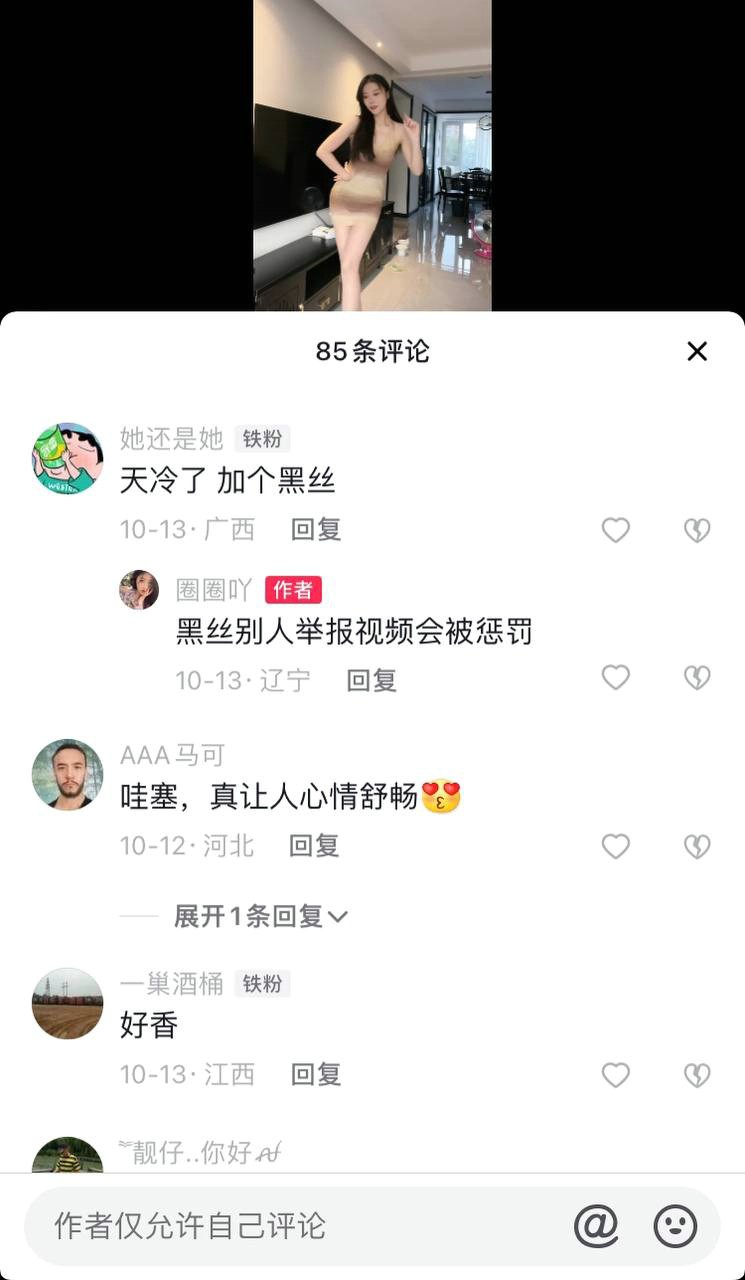Mention someone with the @ icon
Viewport: 745px width, 1280px height.
(596, 1226)
